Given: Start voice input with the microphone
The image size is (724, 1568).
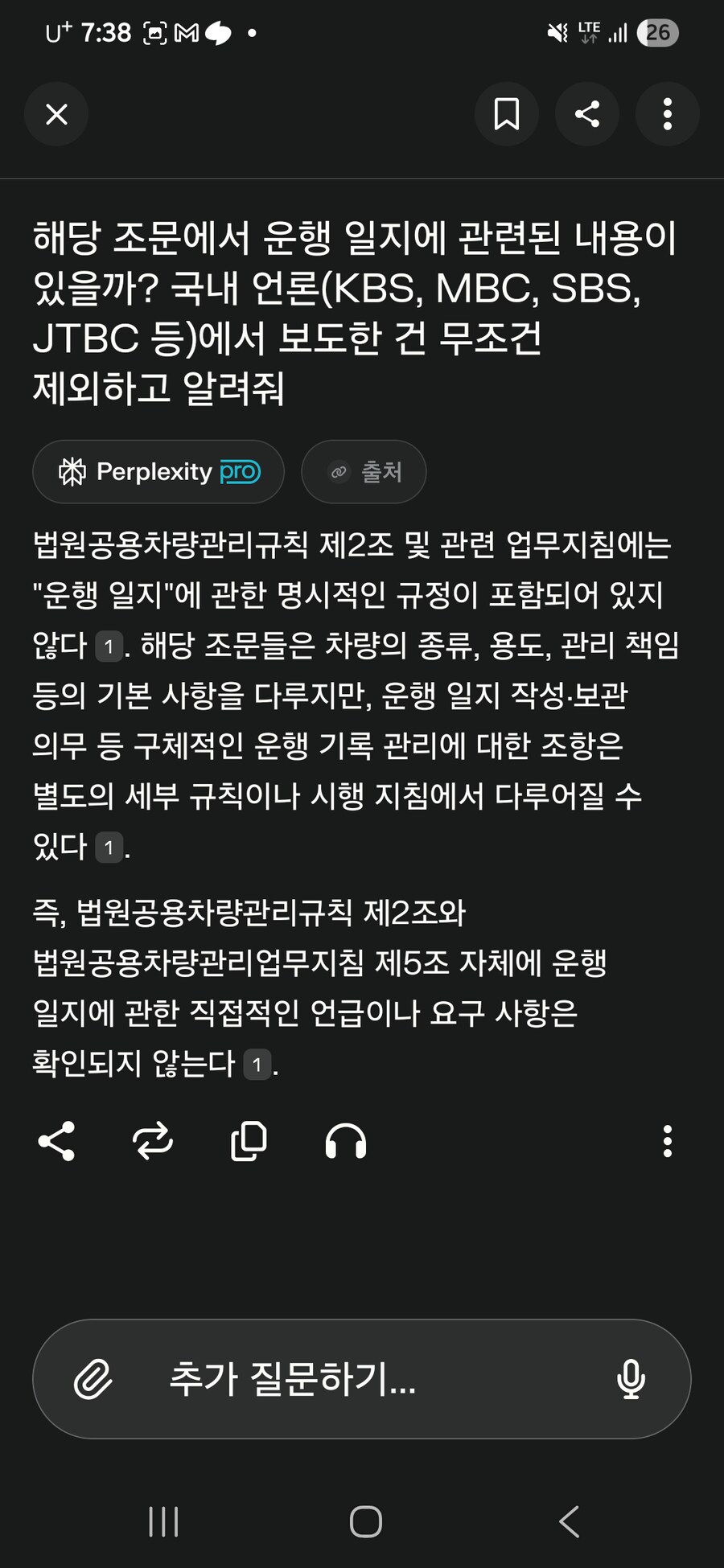Looking at the screenshot, I should [631, 1380].
